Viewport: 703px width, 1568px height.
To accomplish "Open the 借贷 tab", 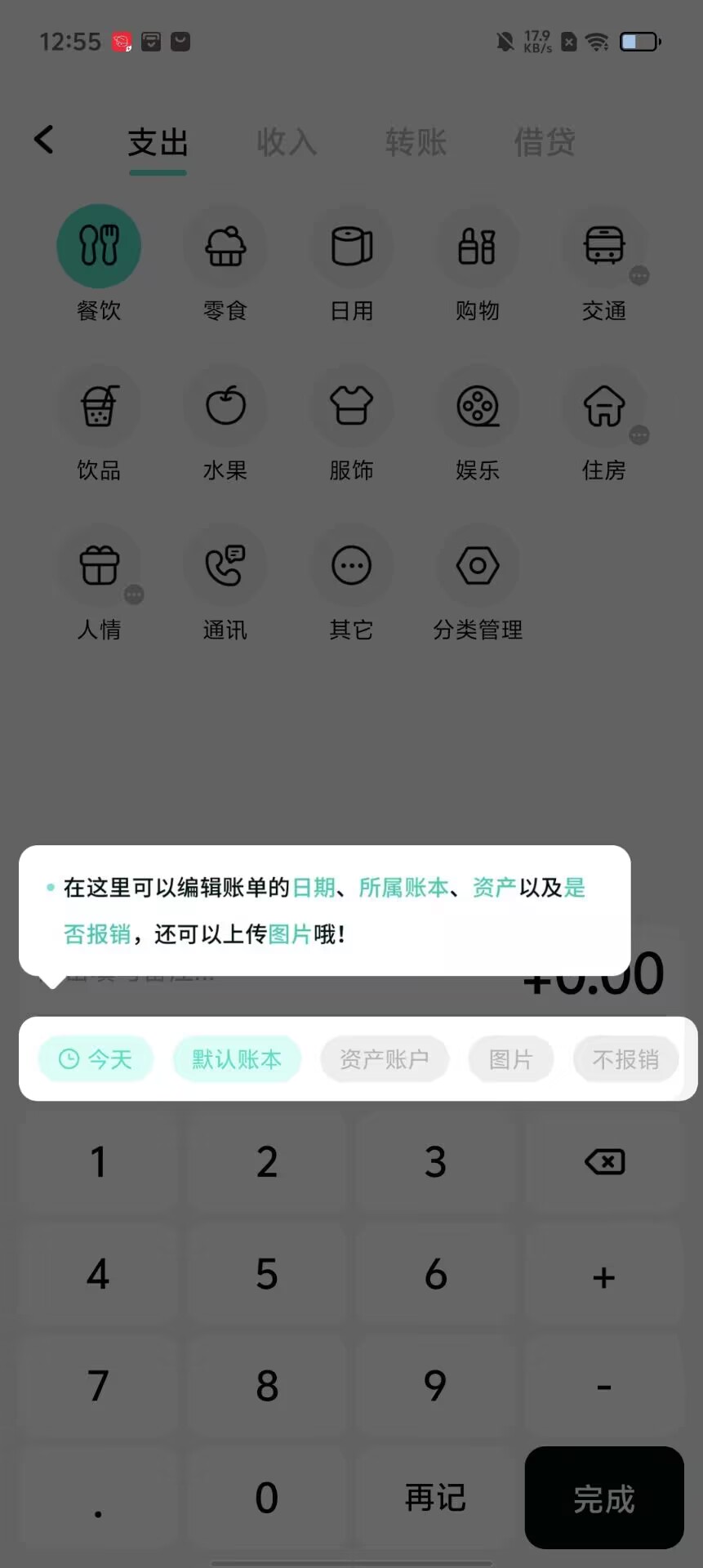I will click(545, 142).
